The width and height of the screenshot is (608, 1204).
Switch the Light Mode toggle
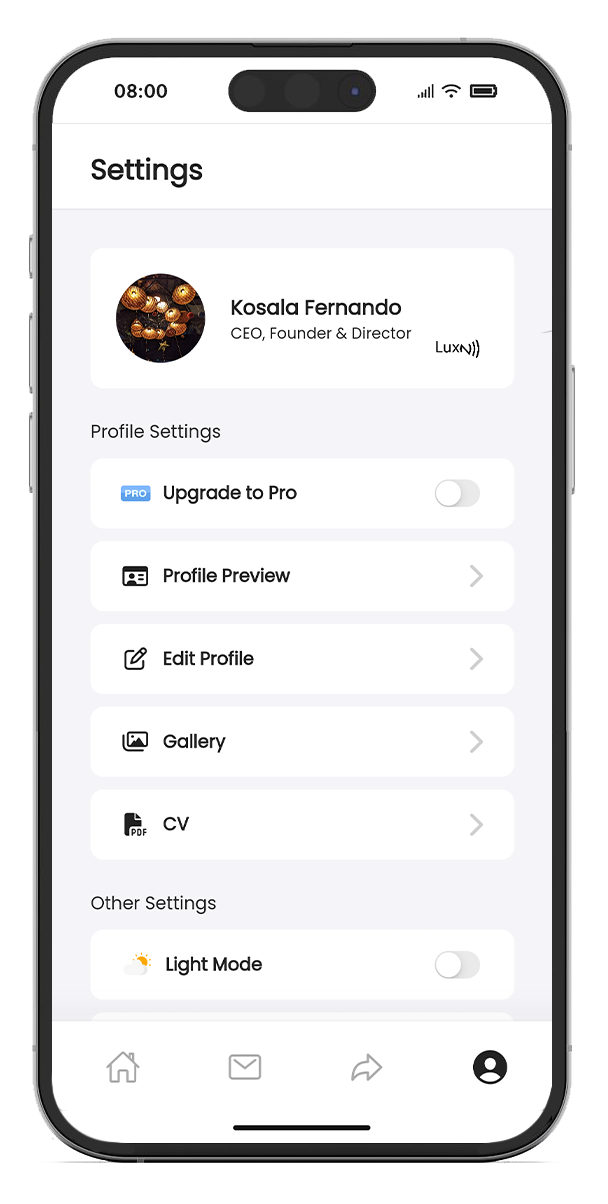pos(457,965)
